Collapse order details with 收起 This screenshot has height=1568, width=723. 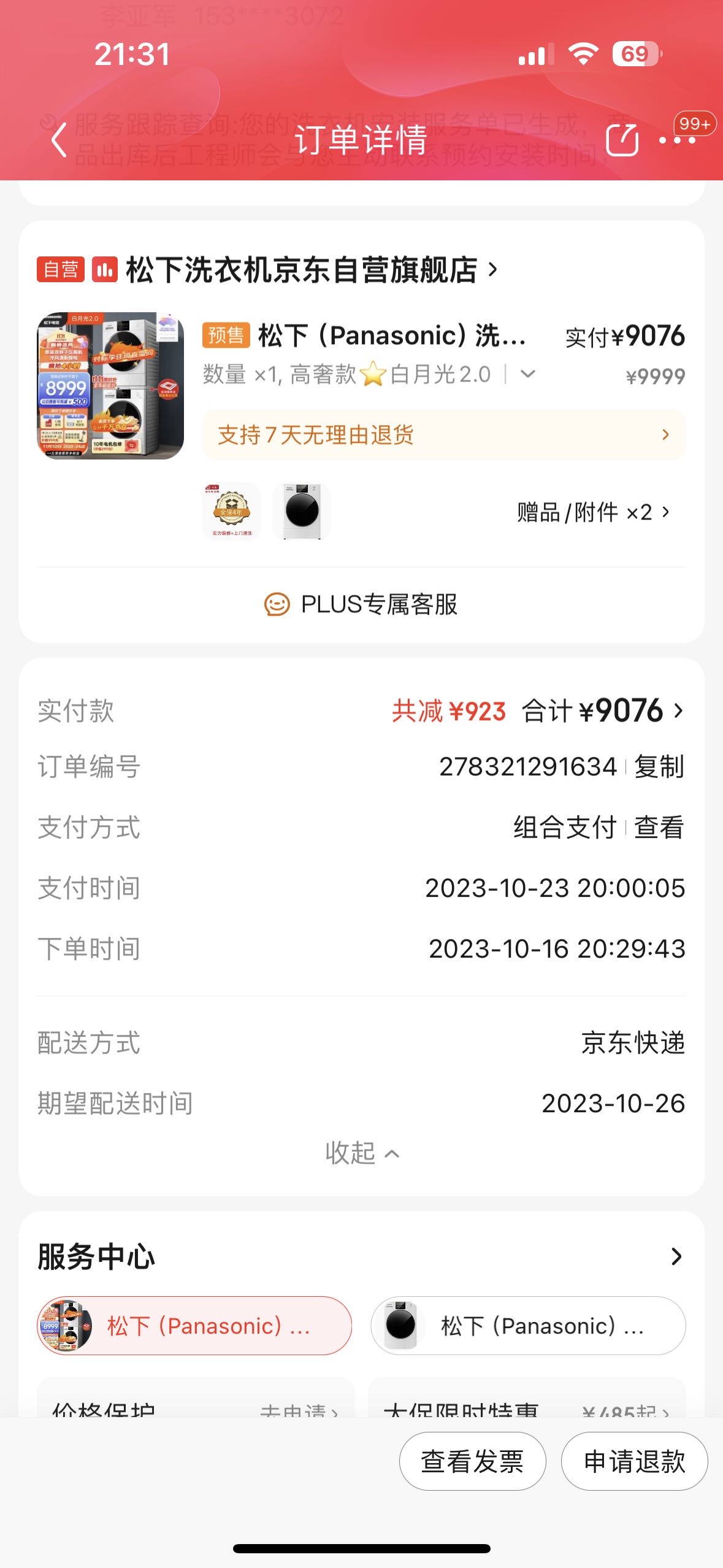pos(362,1153)
